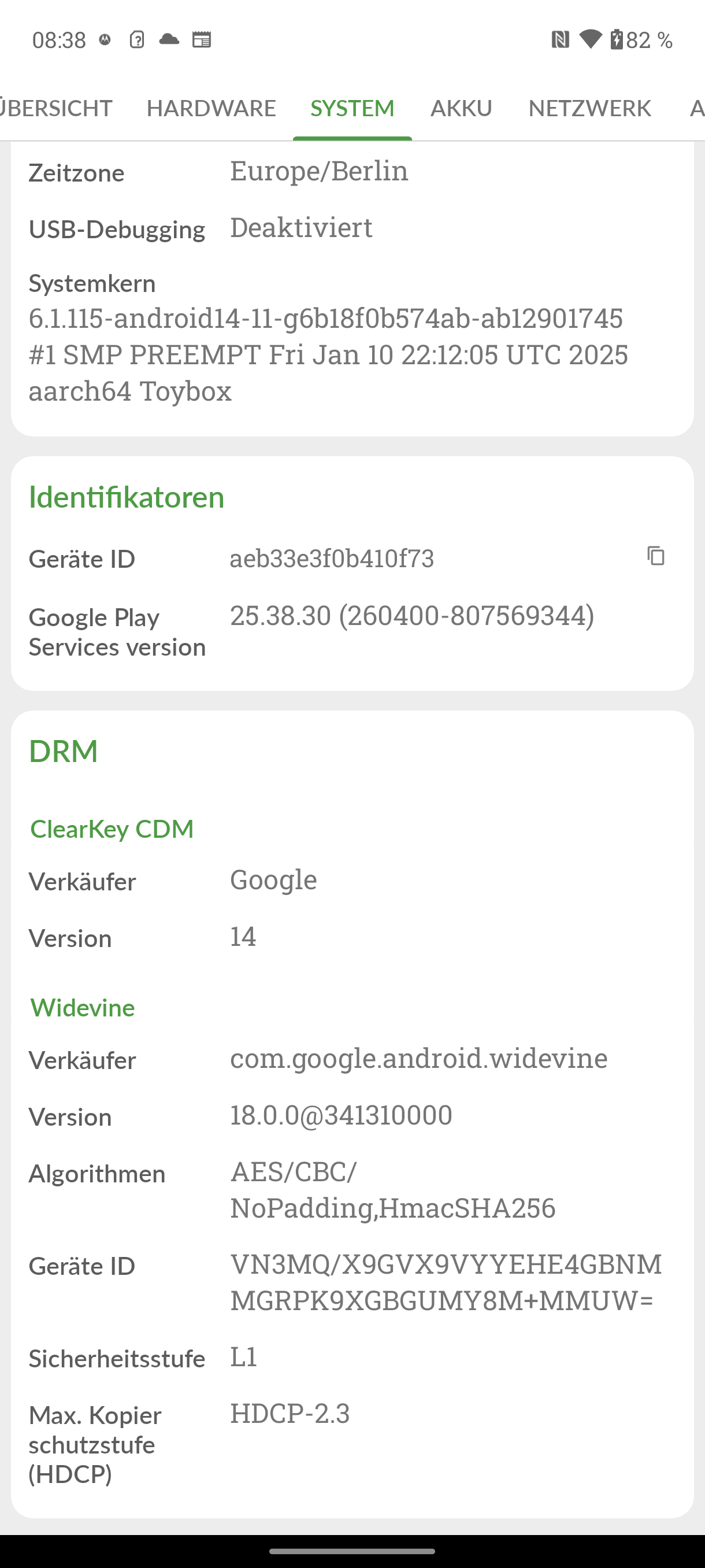
Task: Open the Netzwerk tab
Action: (589, 108)
